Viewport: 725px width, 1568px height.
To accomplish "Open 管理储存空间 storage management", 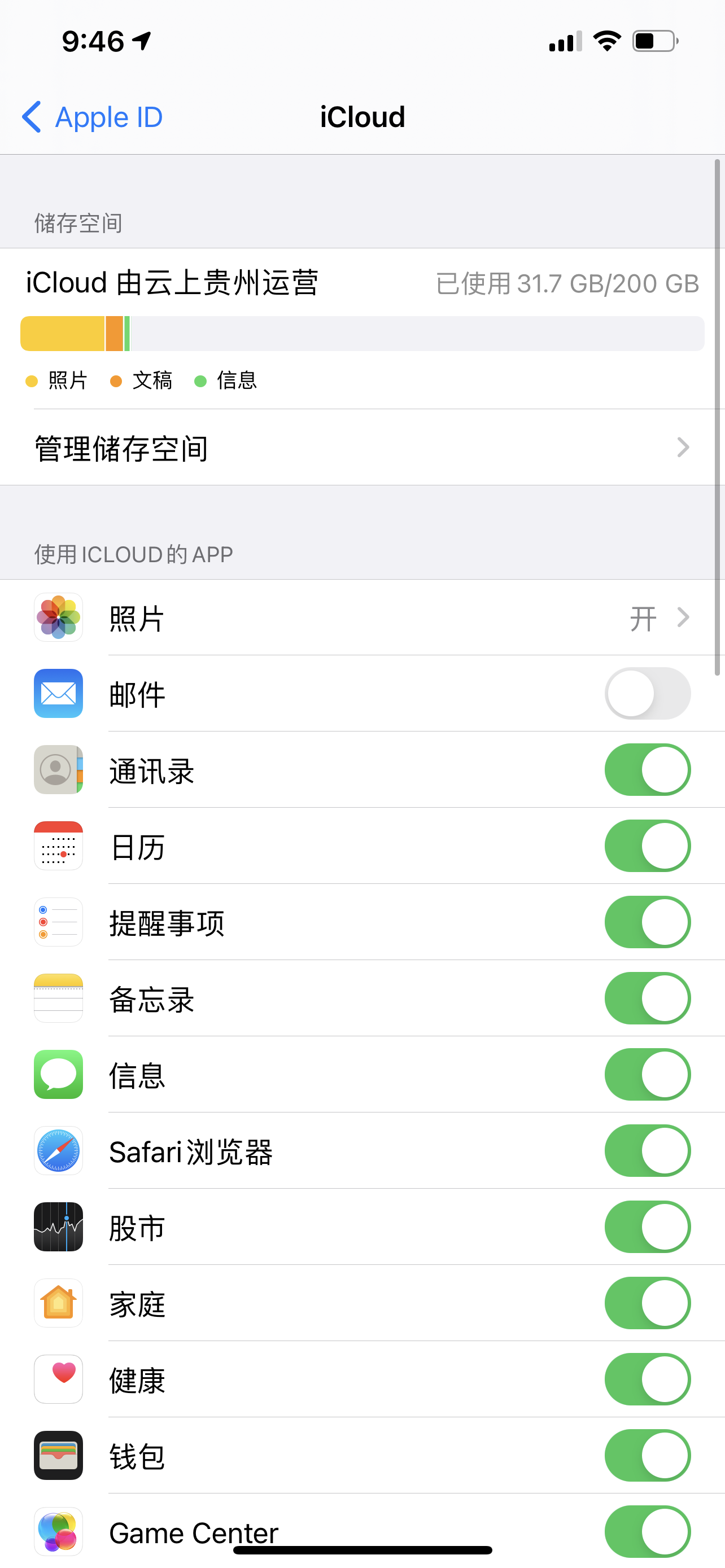I will coord(361,448).
